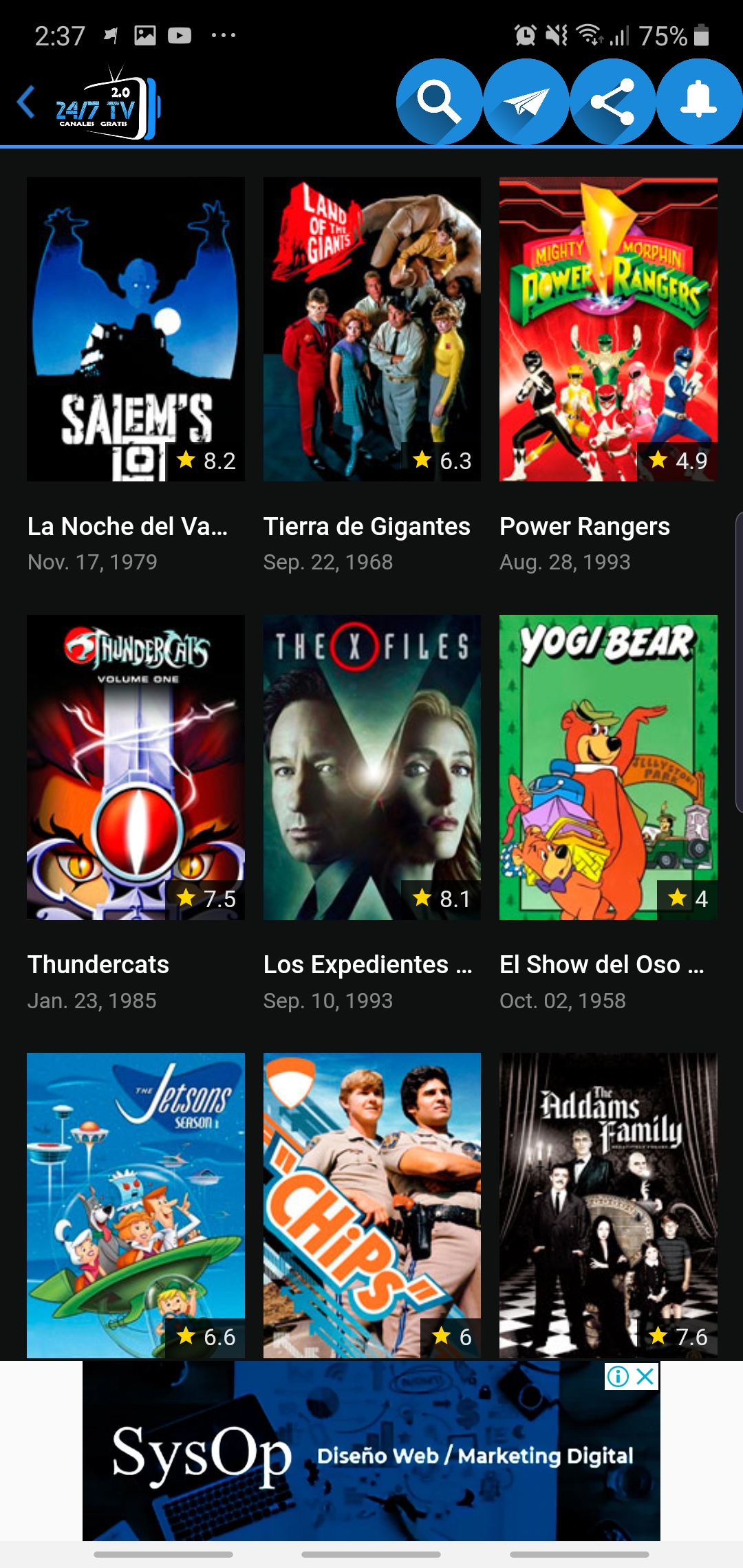Close the SysOp ad banner
This screenshot has width=743, height=1568.
click(646, 1376)
